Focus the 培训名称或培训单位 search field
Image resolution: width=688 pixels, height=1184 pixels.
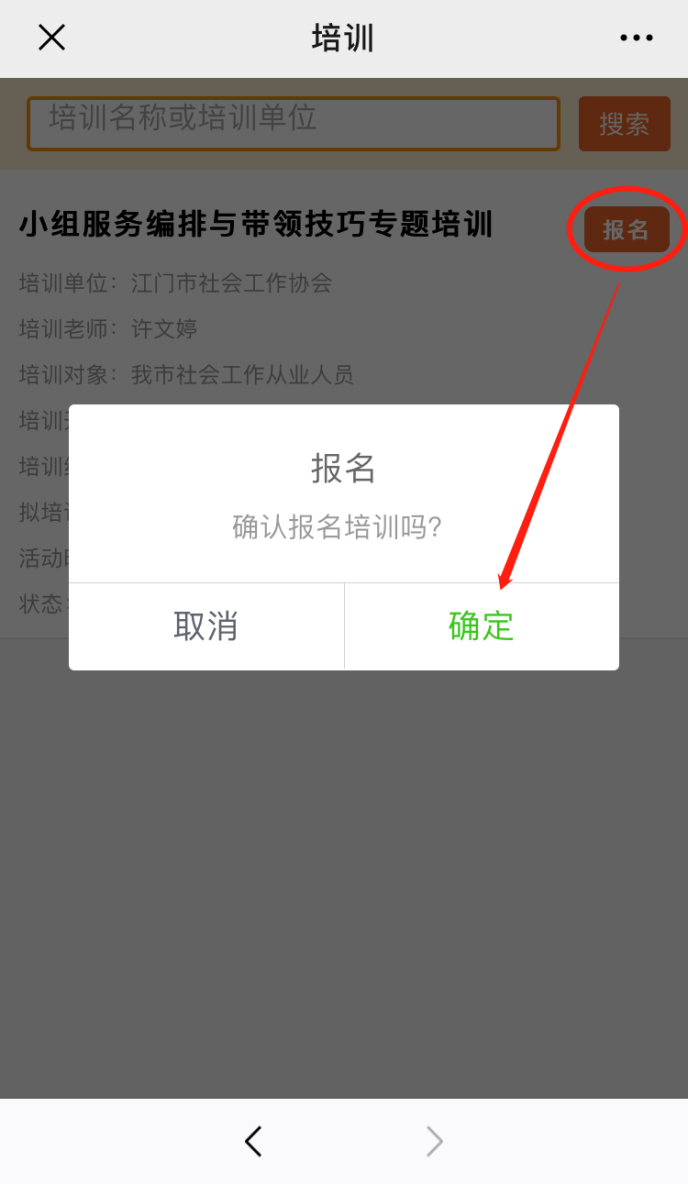coord(292,123)
